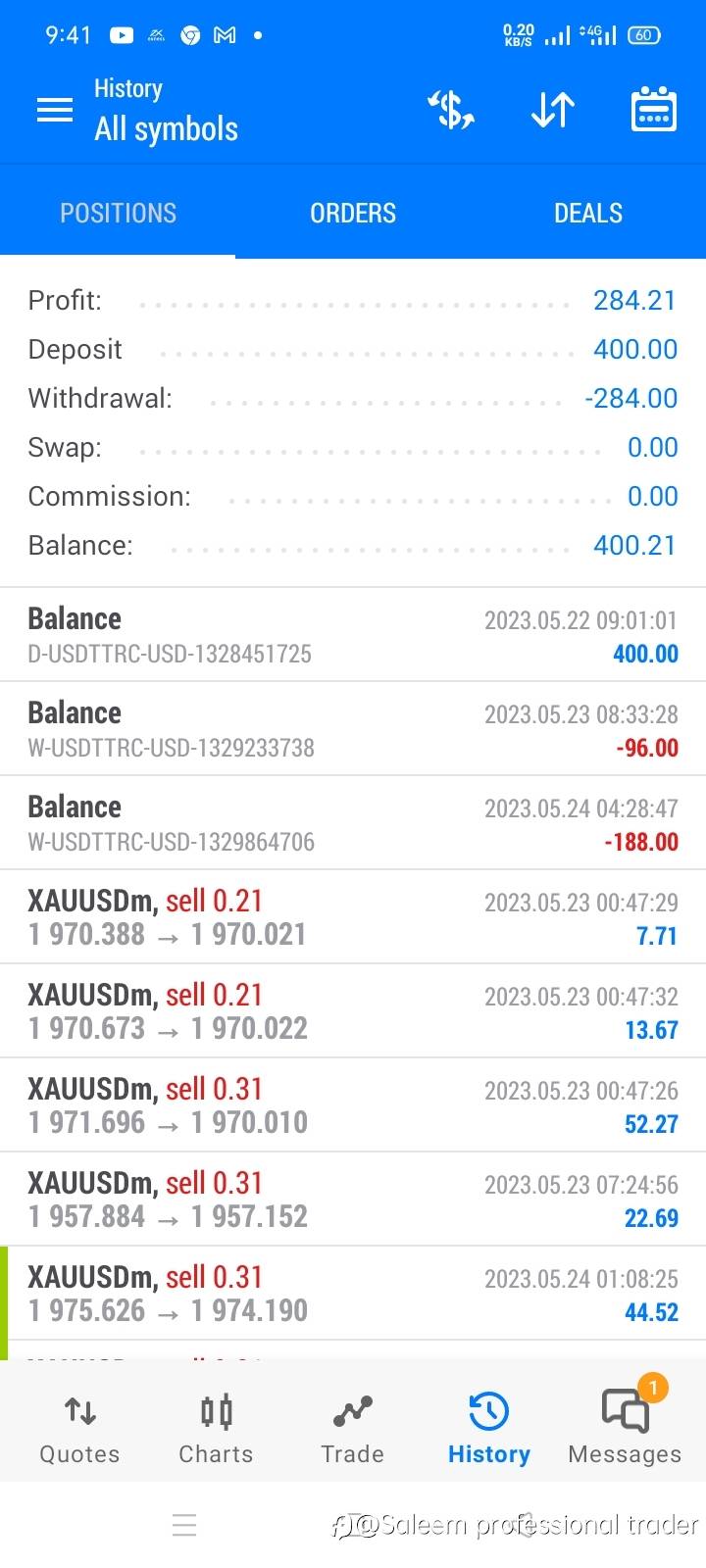Switch to the Deals tab

(x=587, y=213)
